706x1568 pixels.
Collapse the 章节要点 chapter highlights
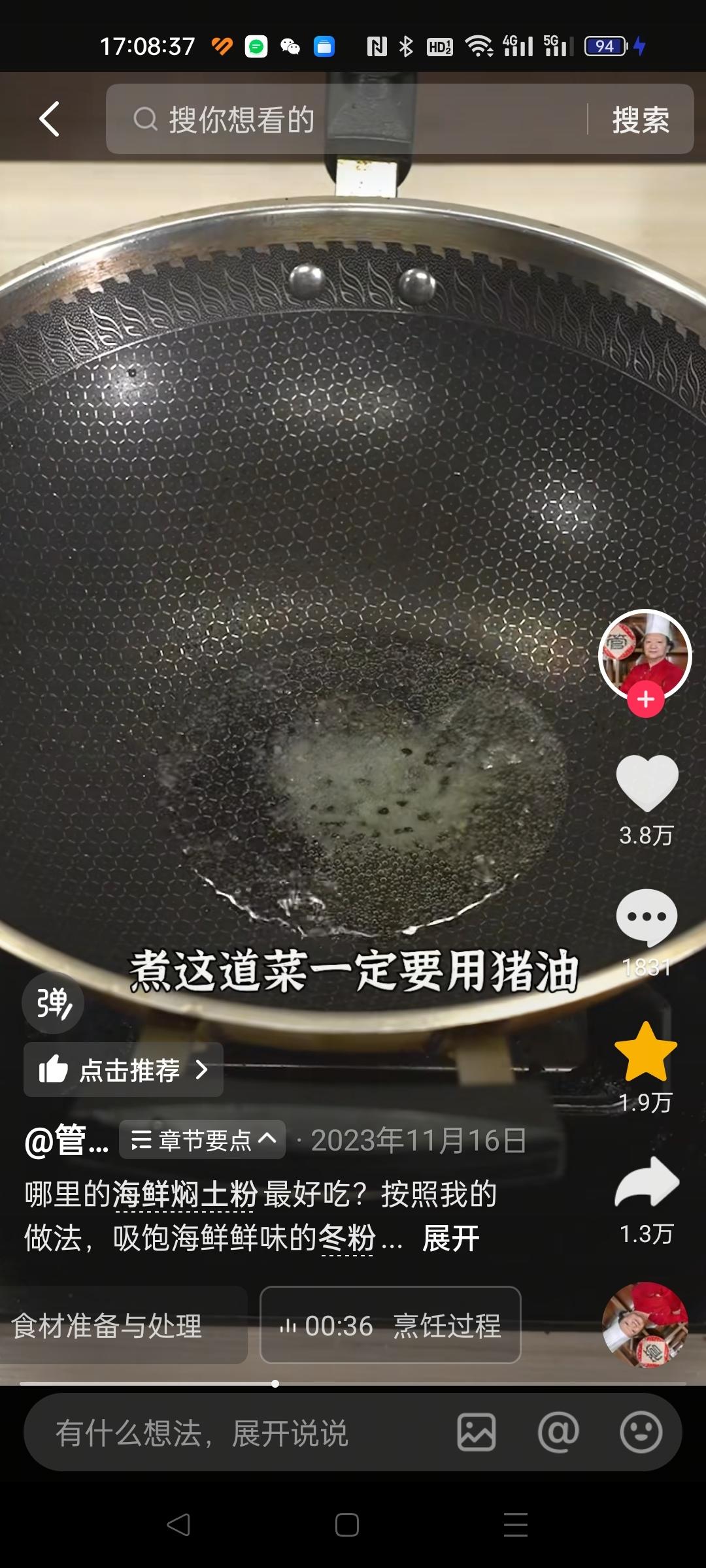[202, 1140]
